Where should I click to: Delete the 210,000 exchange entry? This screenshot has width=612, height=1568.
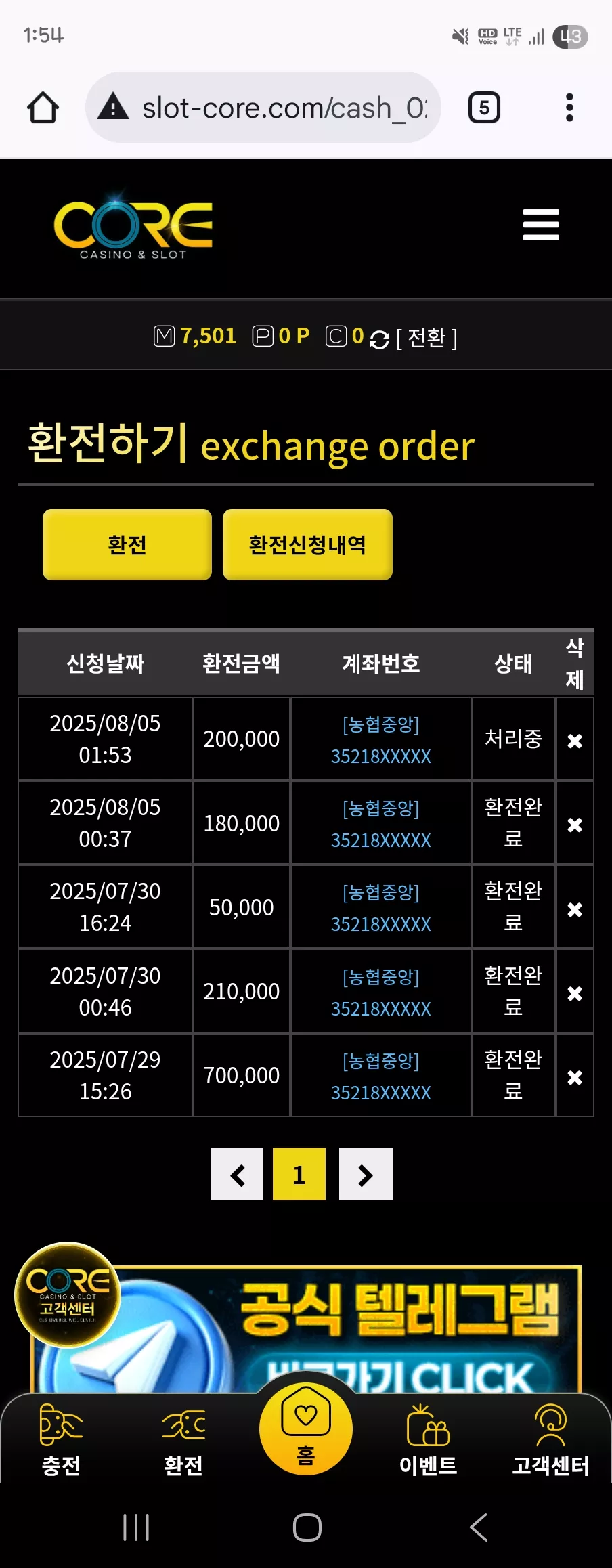click(x=575, y=993)
